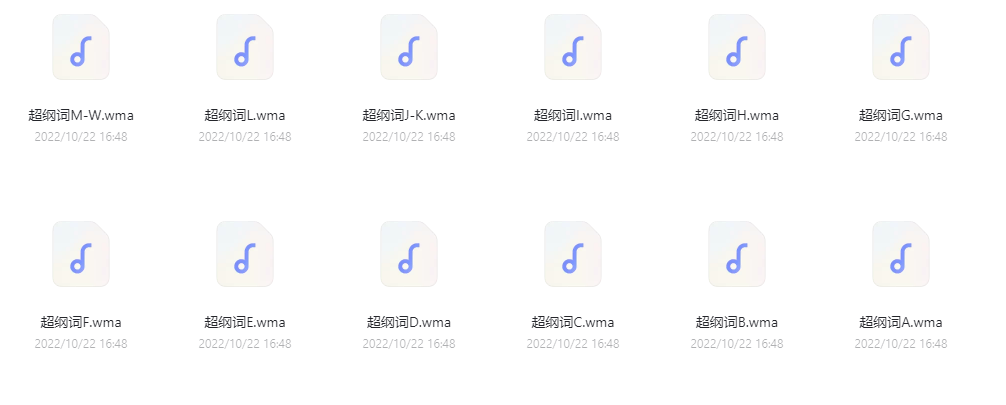Screen dimensions: 1006x405
Task: Tap the file 超纲词B.wma
Action: click(737, 255)
